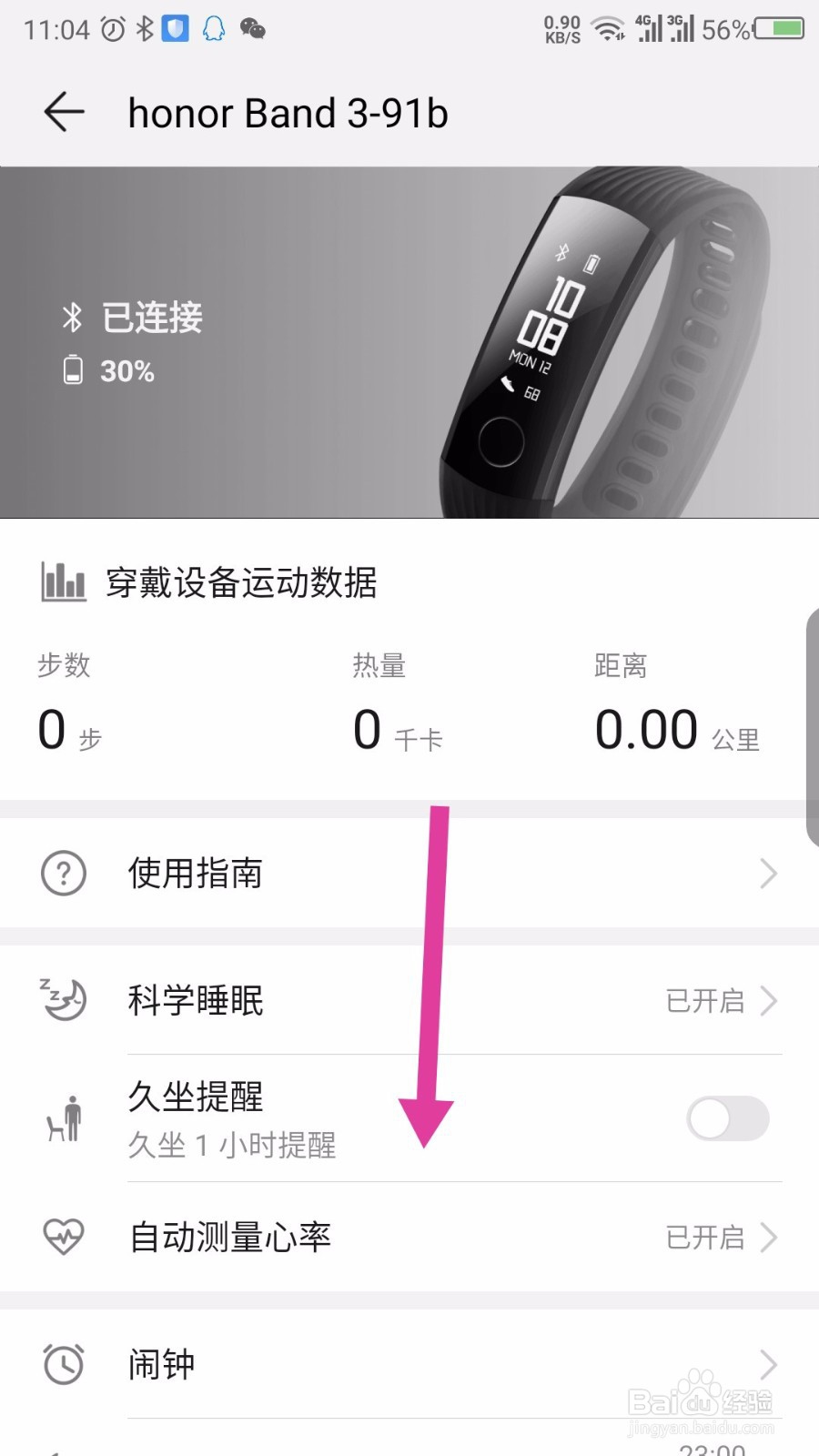
Task: Click the alarm clock icon beside 闹钟
Action: [x=62, y=1363]
